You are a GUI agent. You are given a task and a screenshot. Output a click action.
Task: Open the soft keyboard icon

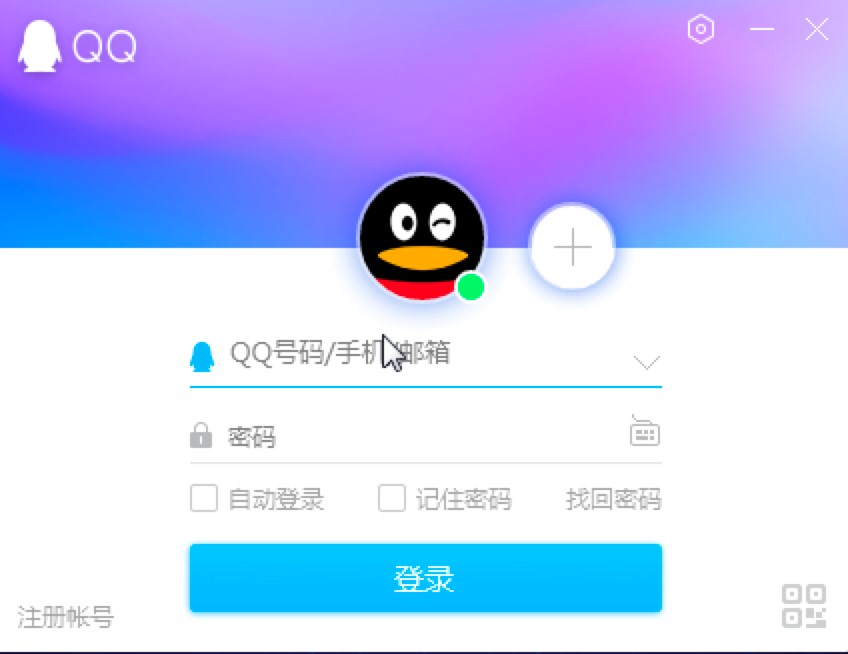pyautogui.click(x=645, y=432)
